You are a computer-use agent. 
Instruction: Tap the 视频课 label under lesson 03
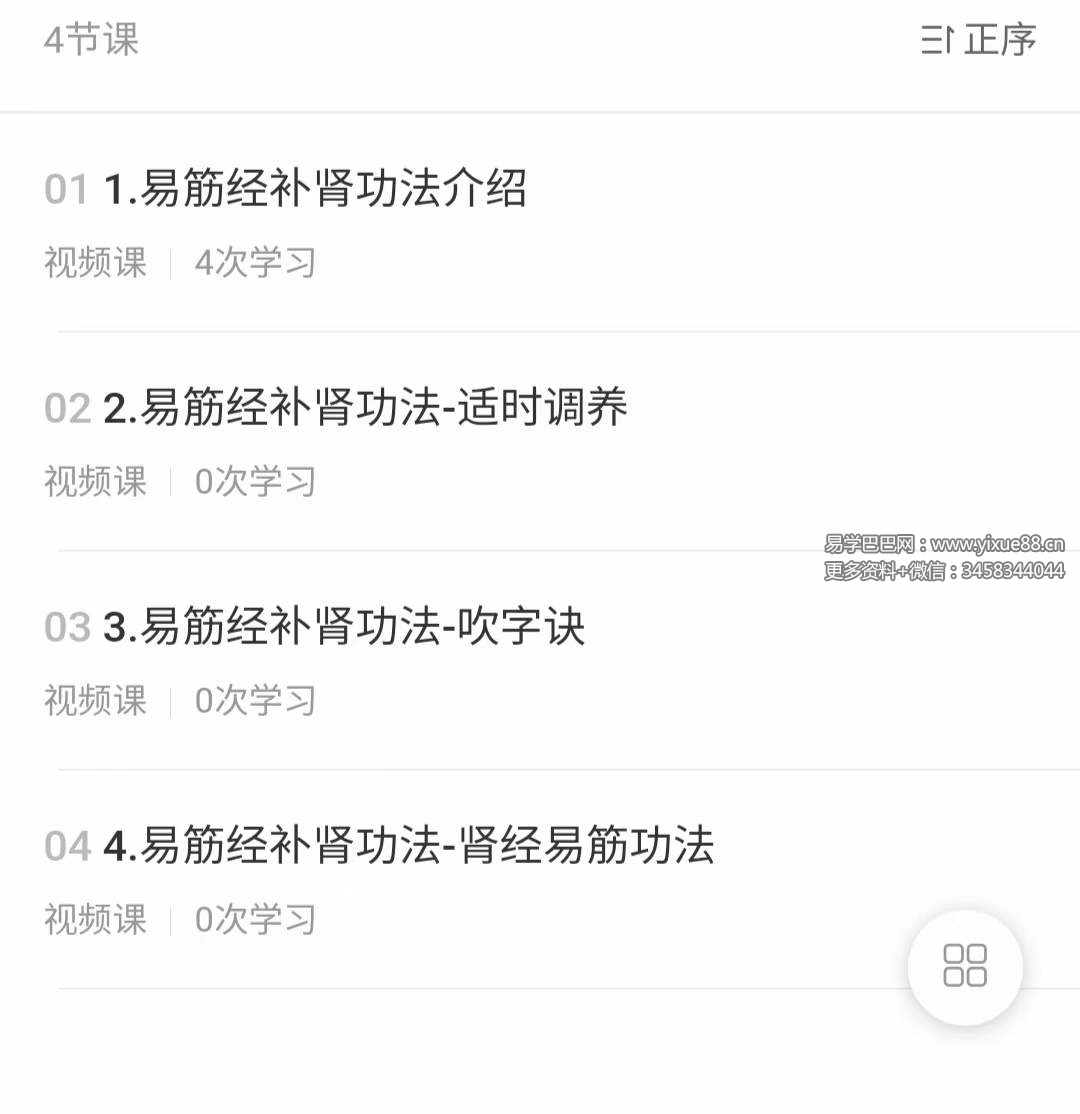coord(95,701)
